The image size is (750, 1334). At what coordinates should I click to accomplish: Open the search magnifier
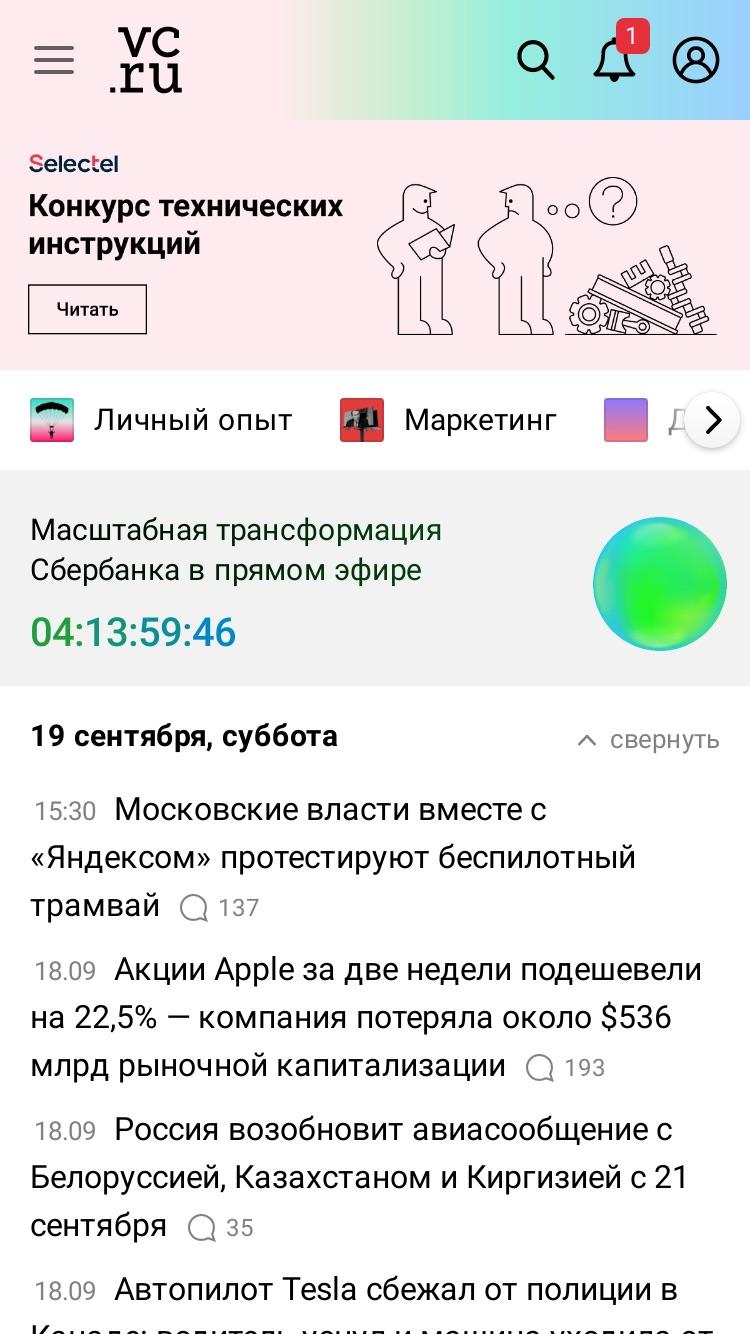click(x=536, y=60)
